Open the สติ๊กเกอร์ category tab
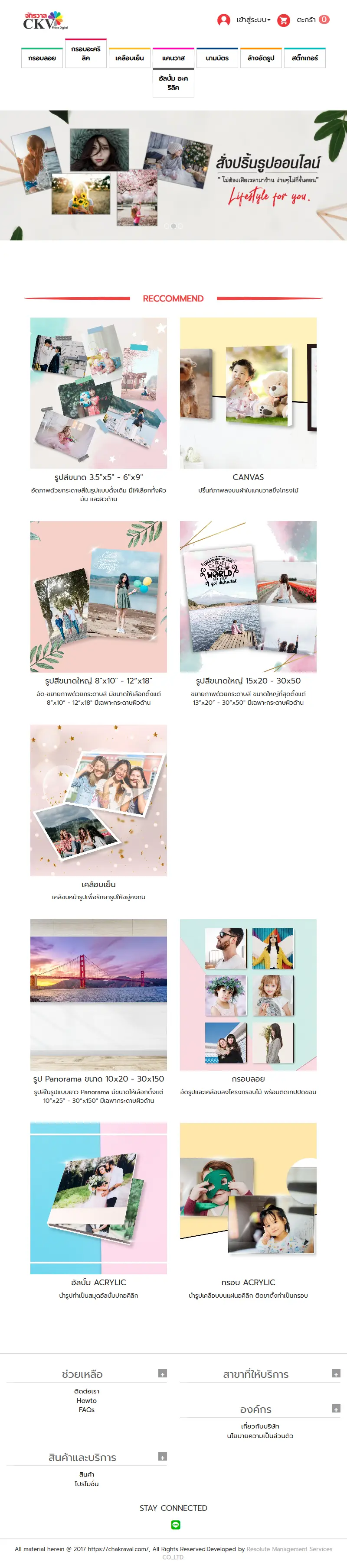The height and width of the screenshot is (1568, 347). point(304,58)
